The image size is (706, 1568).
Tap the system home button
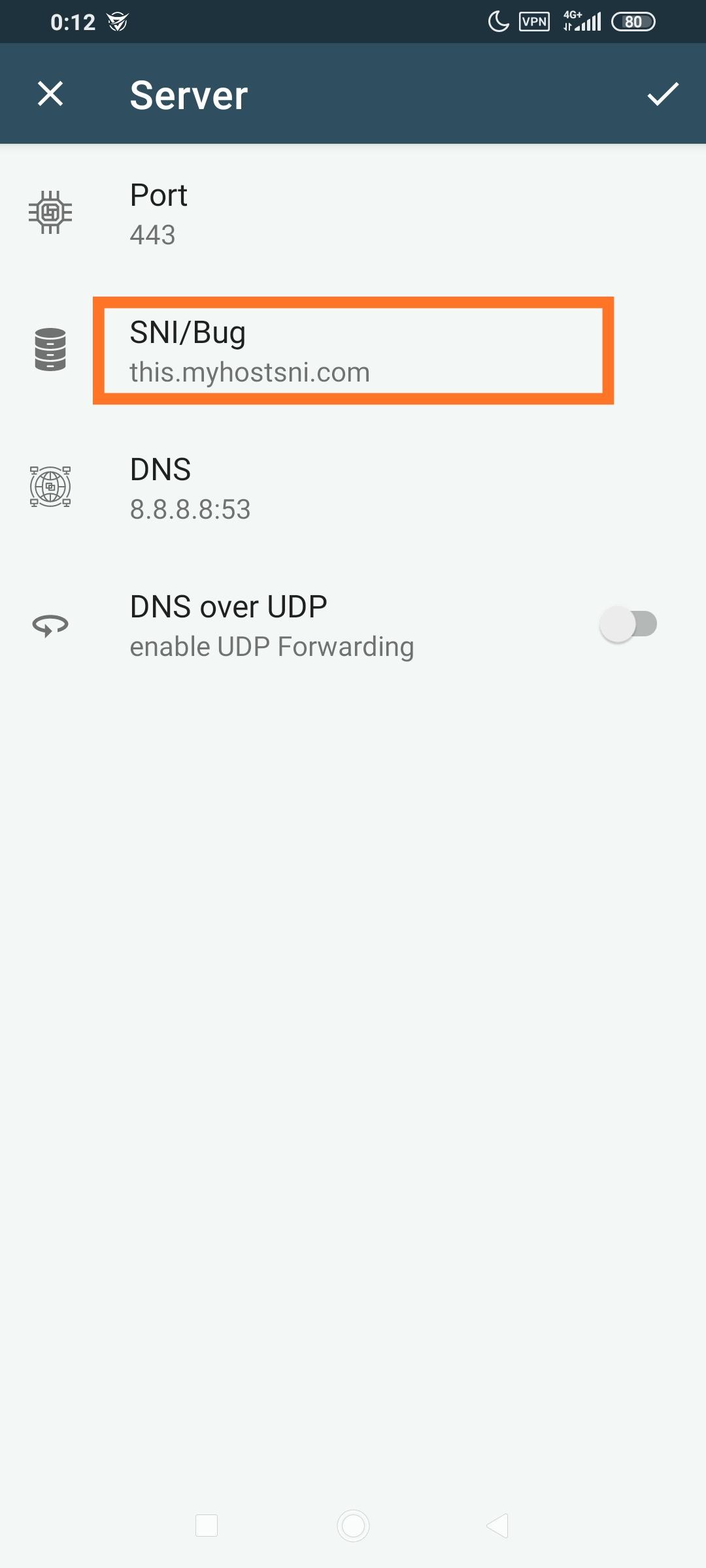pyautogui.click(x=353, y=1526)
